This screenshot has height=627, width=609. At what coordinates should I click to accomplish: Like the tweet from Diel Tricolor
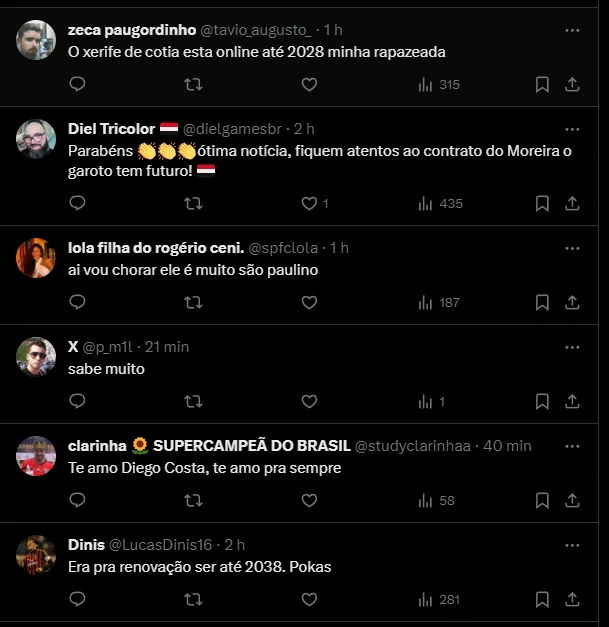click(x=309, y=203)
